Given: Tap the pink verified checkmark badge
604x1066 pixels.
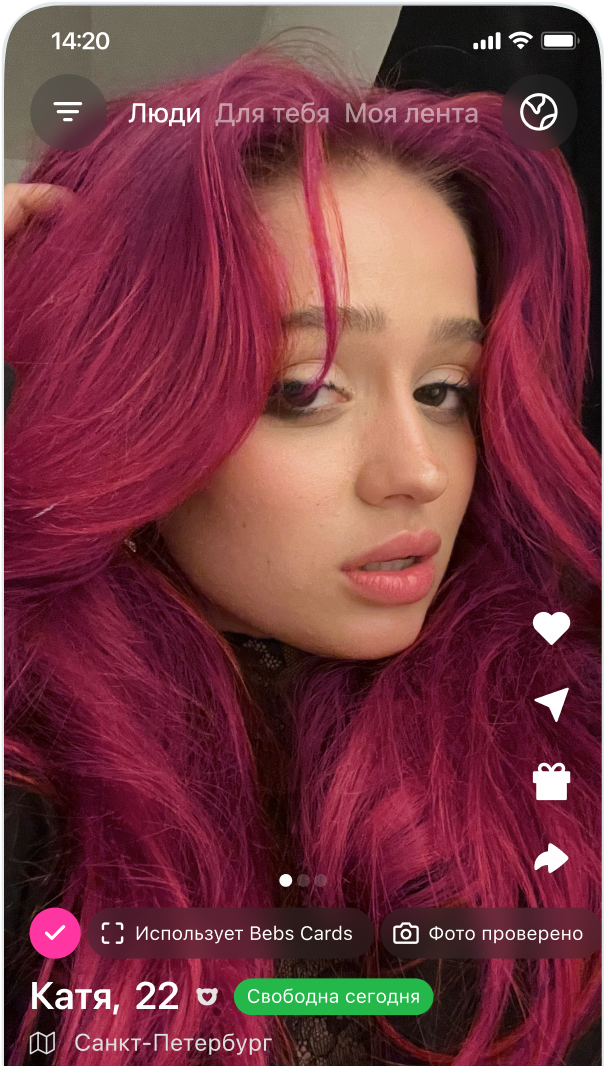Looking at the screenshot, I should (55, 934).
